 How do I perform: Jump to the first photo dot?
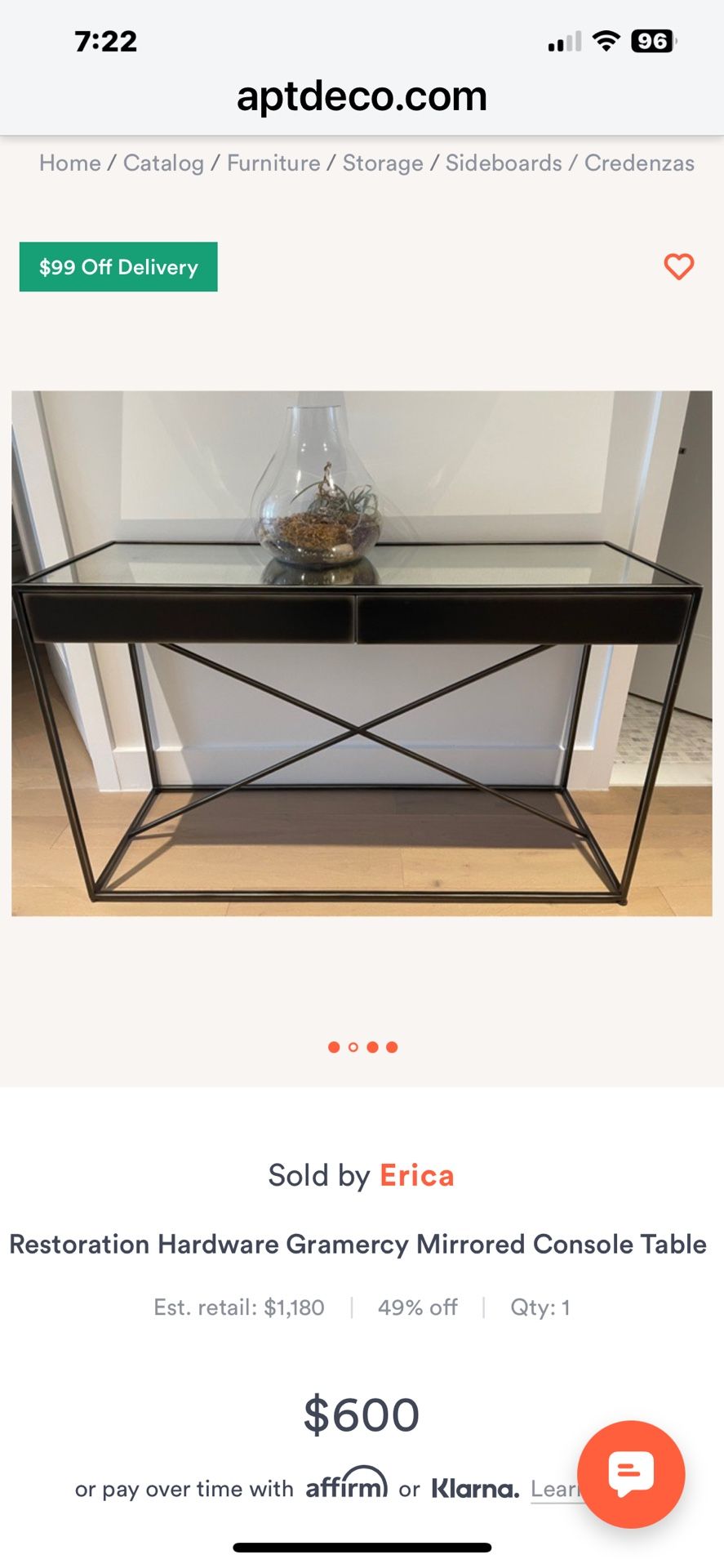pos(334,1047)
